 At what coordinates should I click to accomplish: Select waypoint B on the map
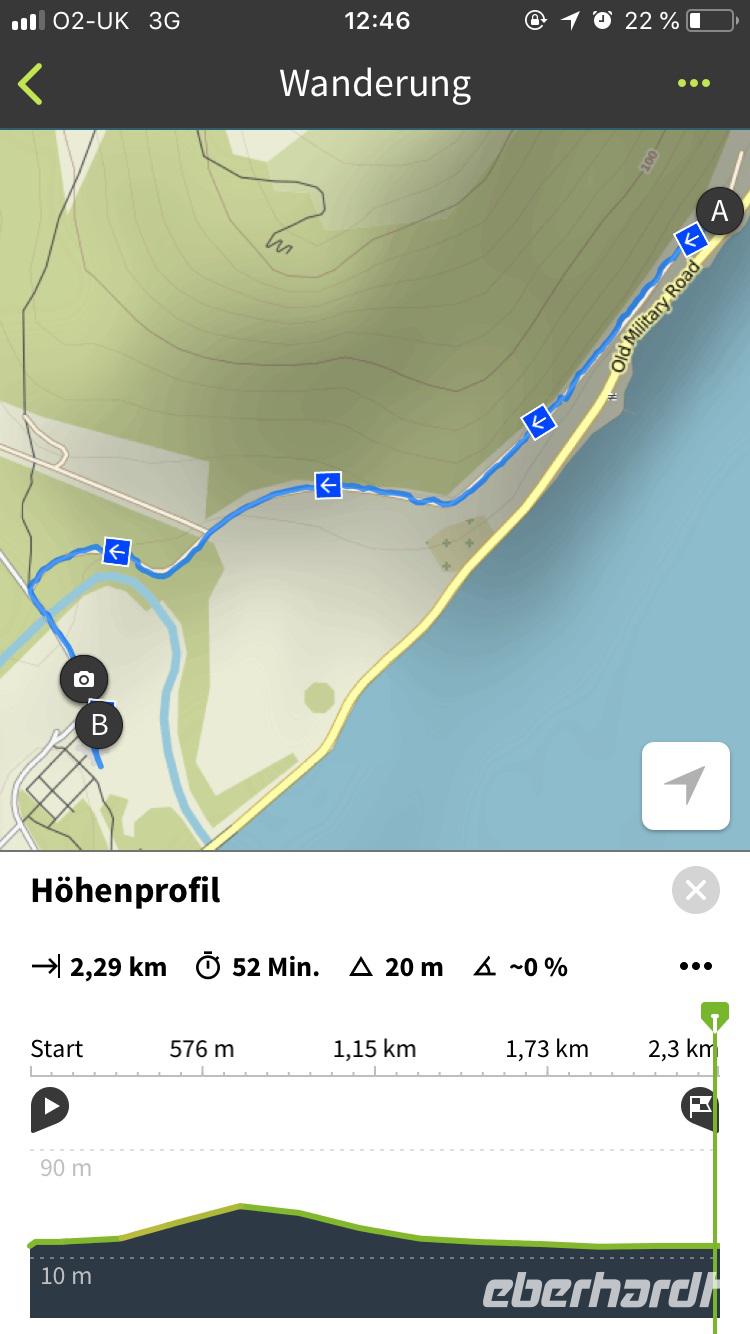pyautogui.click(x=99, y=725)
